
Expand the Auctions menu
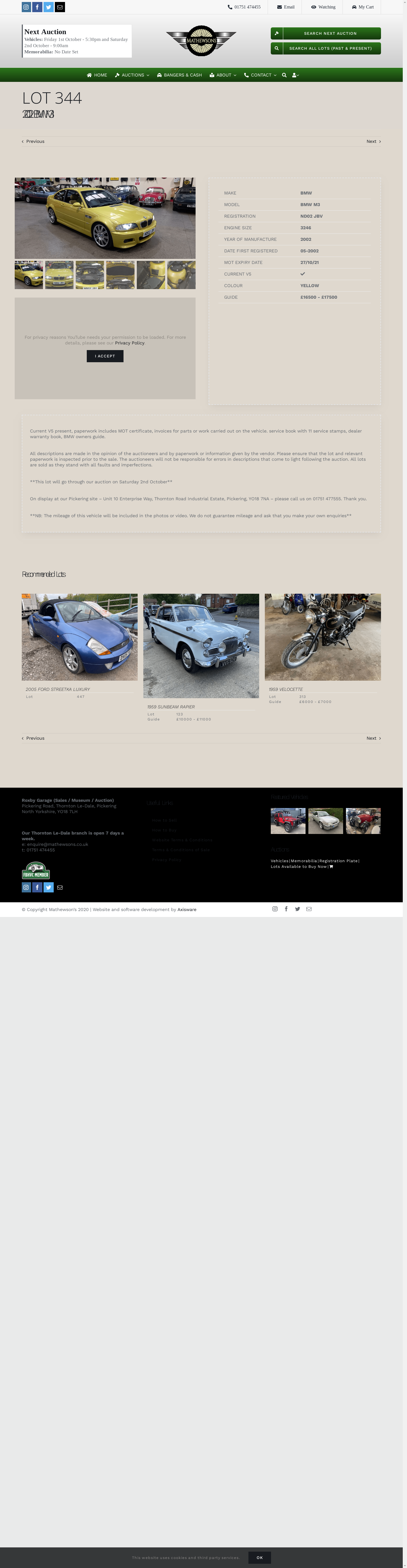[x=132, y=75]
